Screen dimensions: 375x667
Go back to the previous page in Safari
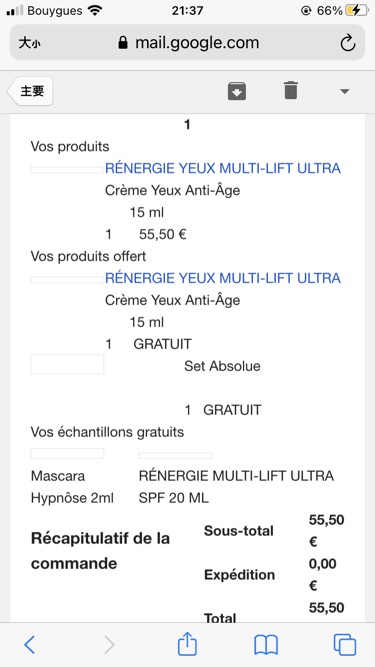(x=29, y=645)
